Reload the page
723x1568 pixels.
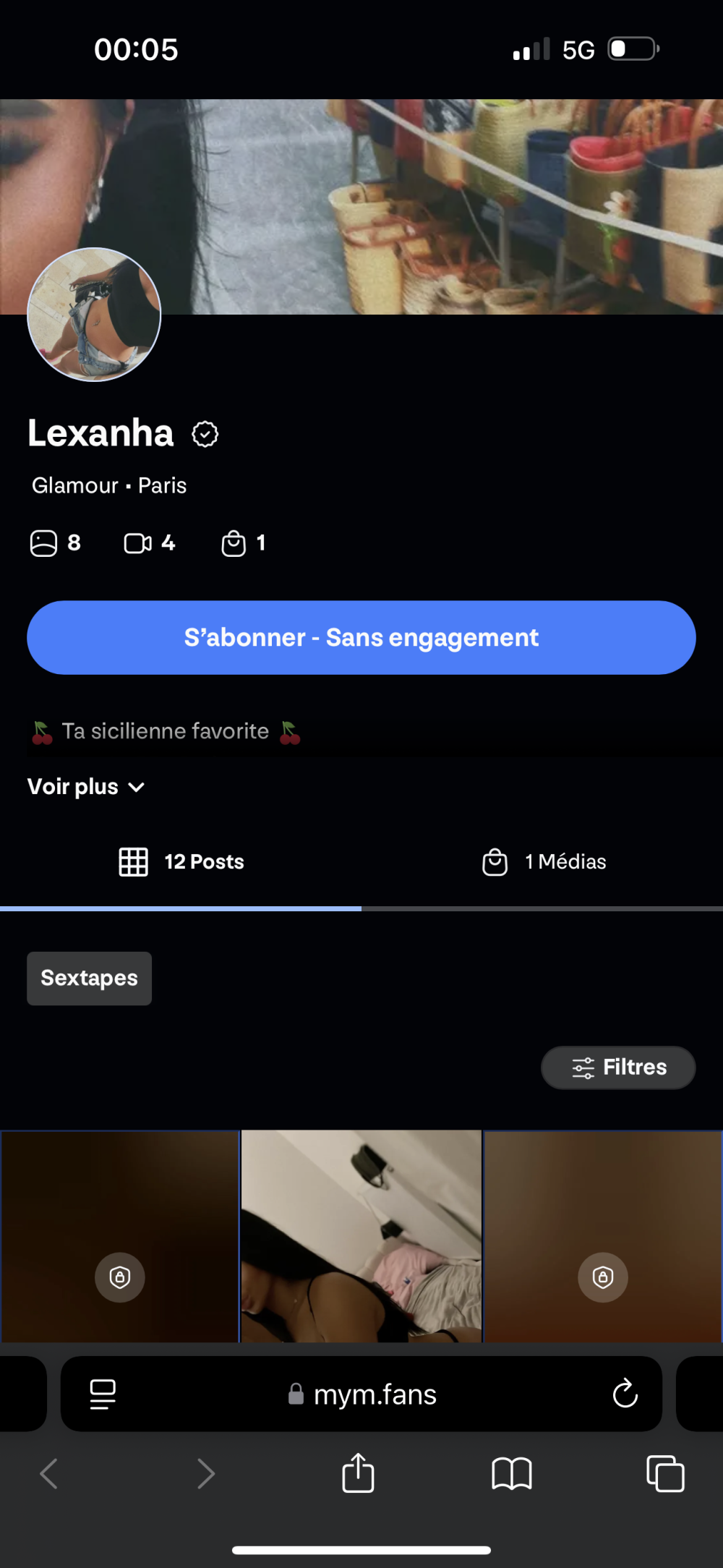(625, 1393)
